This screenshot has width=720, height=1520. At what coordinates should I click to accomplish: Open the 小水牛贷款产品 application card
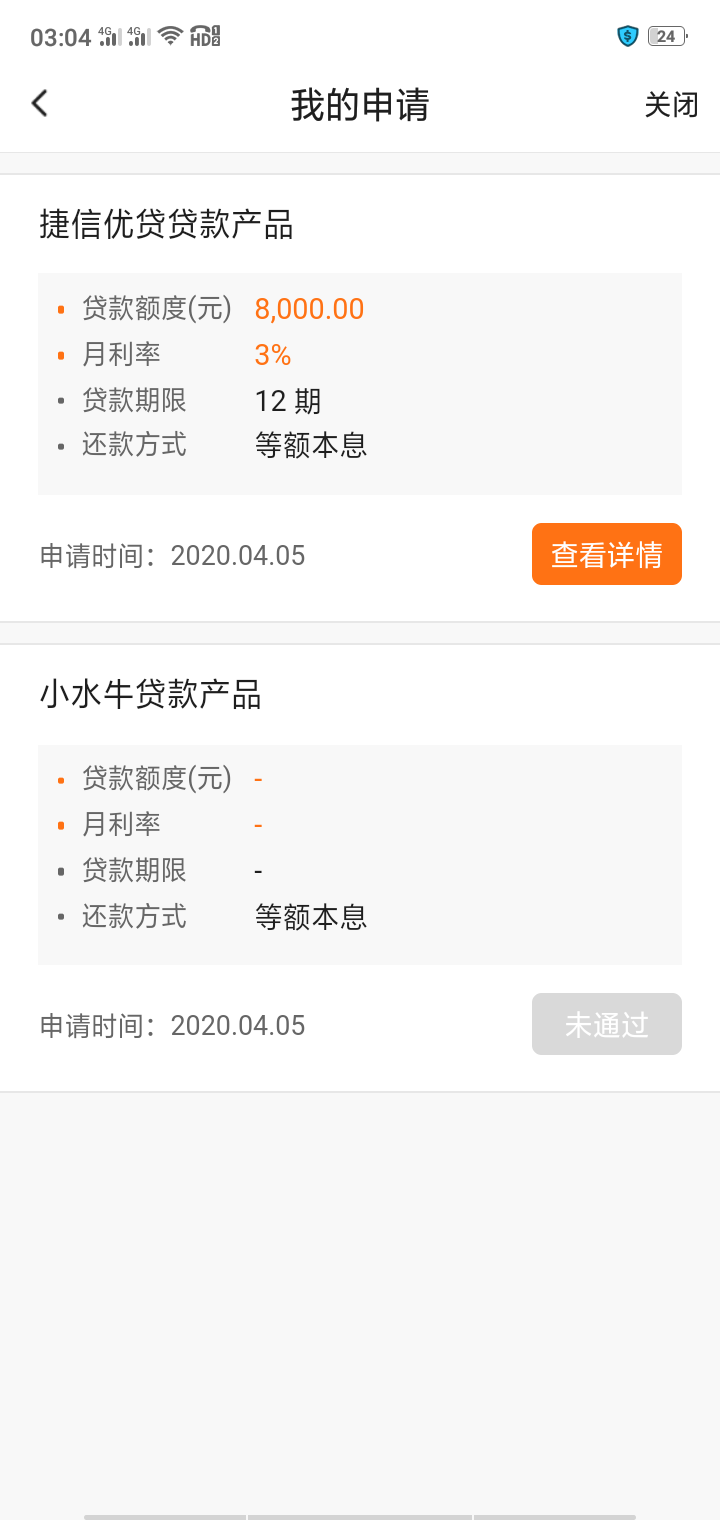point(360,868)
